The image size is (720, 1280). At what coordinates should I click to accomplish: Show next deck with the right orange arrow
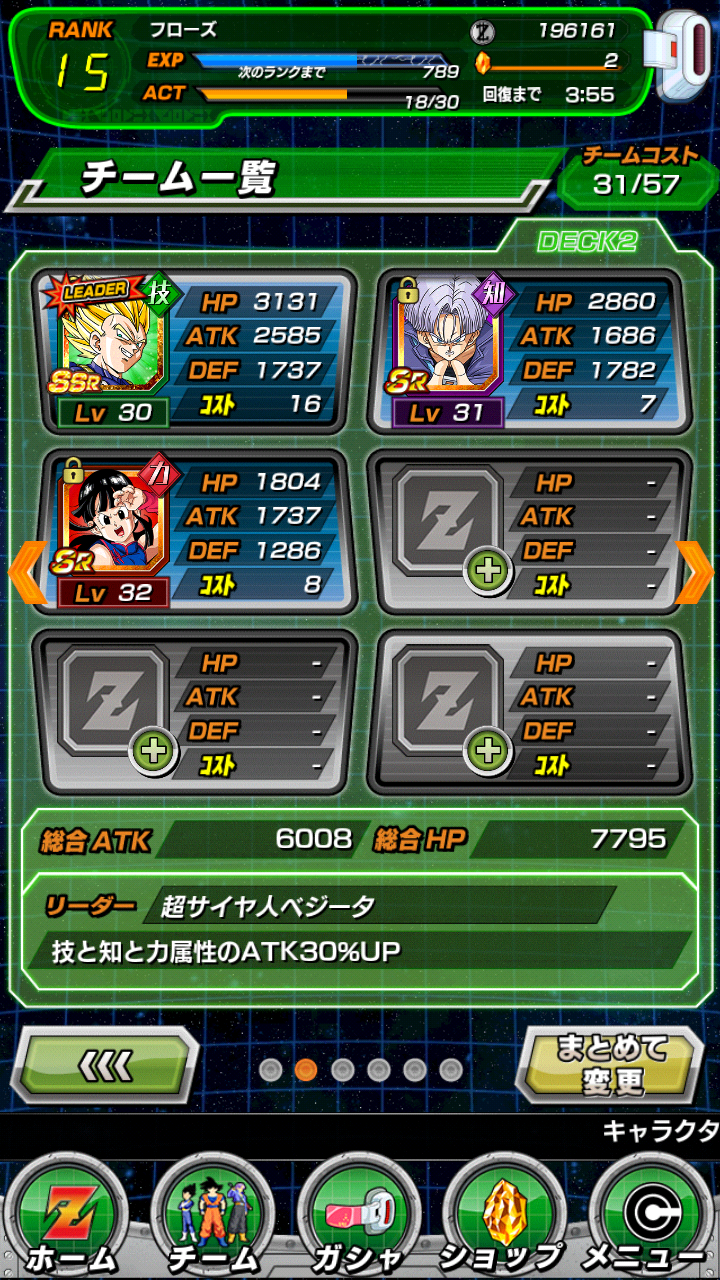695,572
